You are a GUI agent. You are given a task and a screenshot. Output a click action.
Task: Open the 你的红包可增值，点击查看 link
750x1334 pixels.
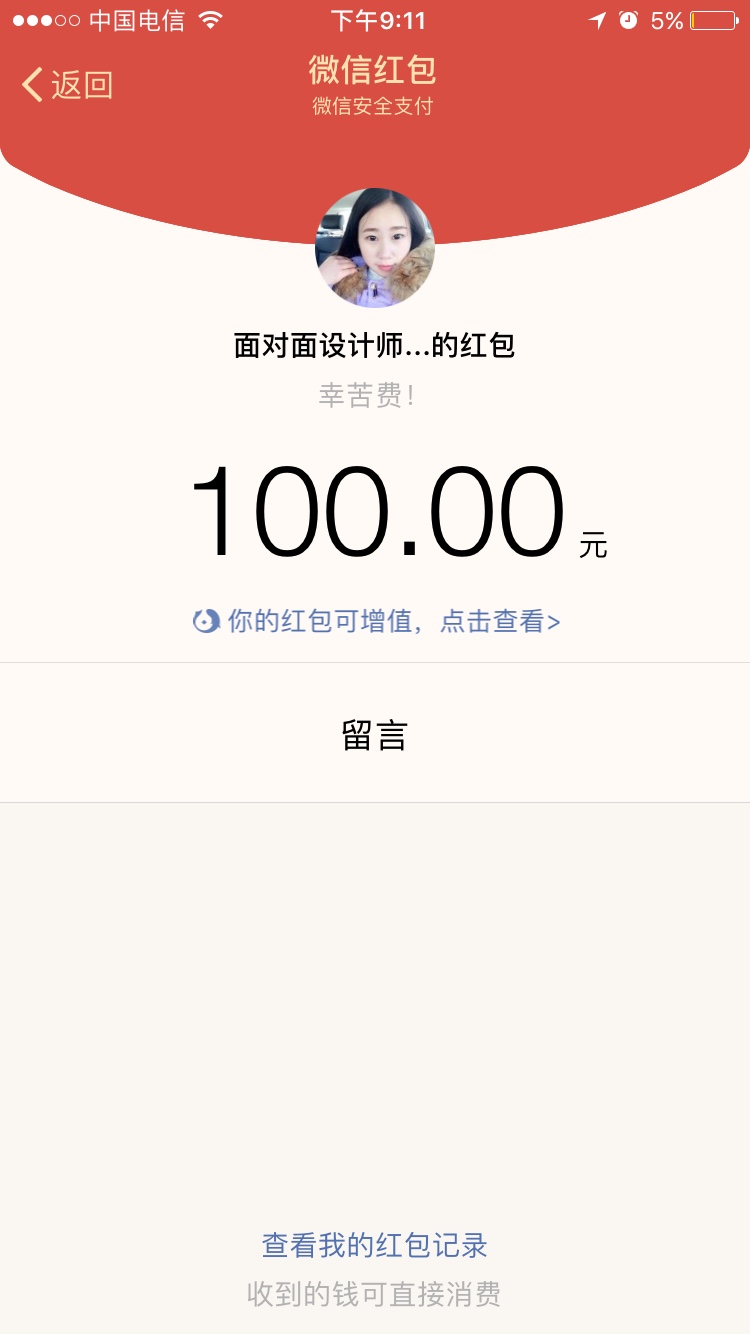coord(377,621)
